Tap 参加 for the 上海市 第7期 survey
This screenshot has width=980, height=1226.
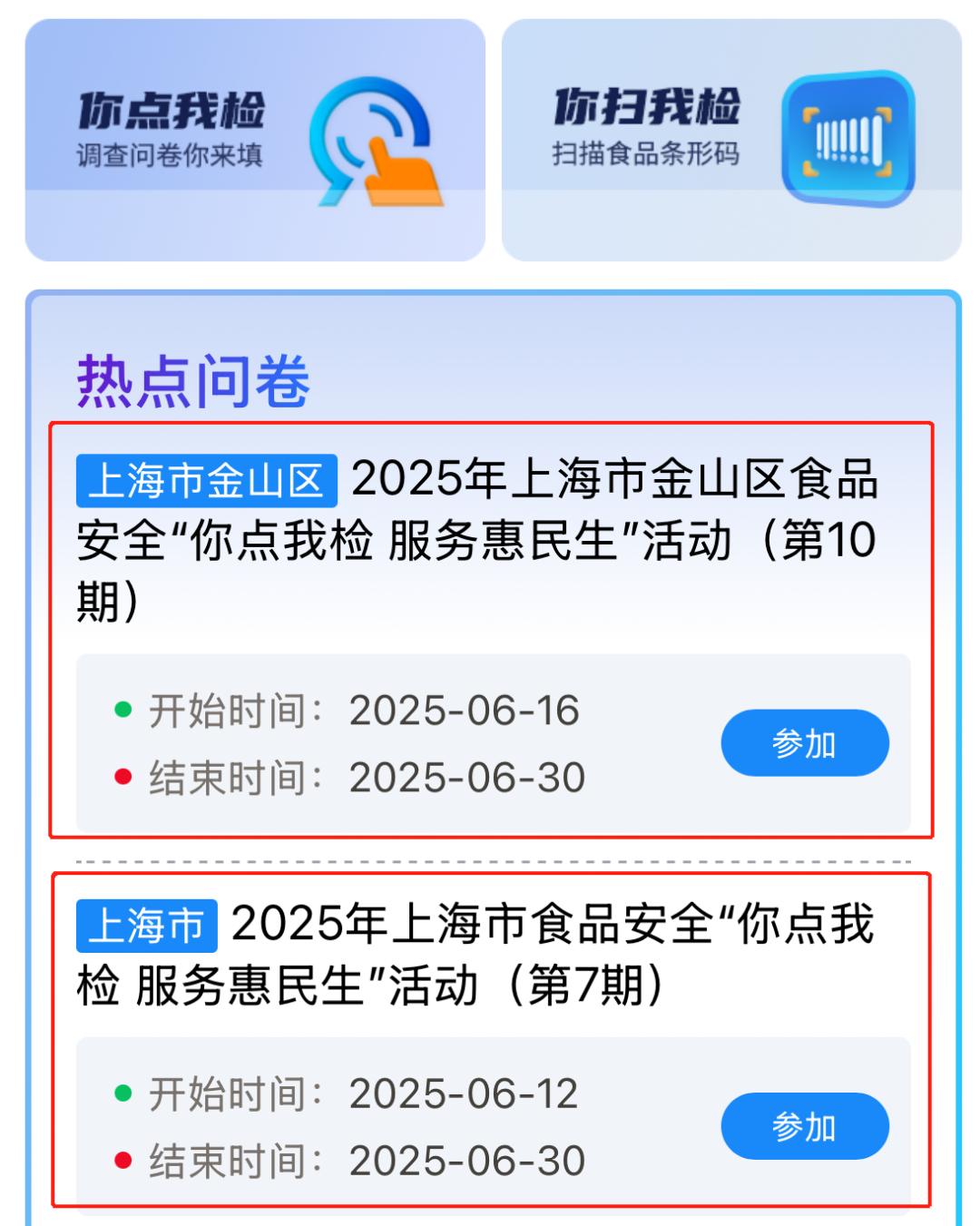(x=804, y=1126)
